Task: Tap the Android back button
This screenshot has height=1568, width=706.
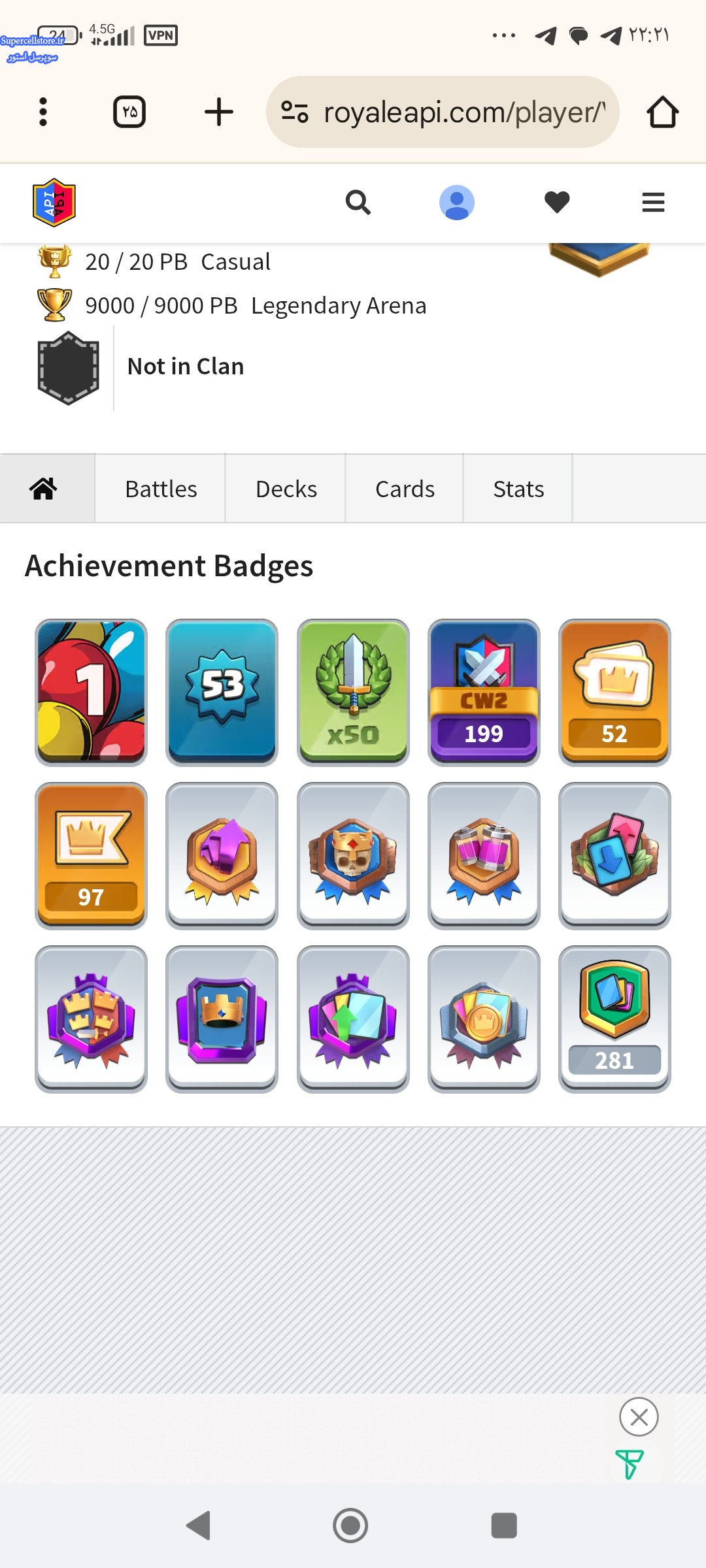Action: click(199, 1526)
